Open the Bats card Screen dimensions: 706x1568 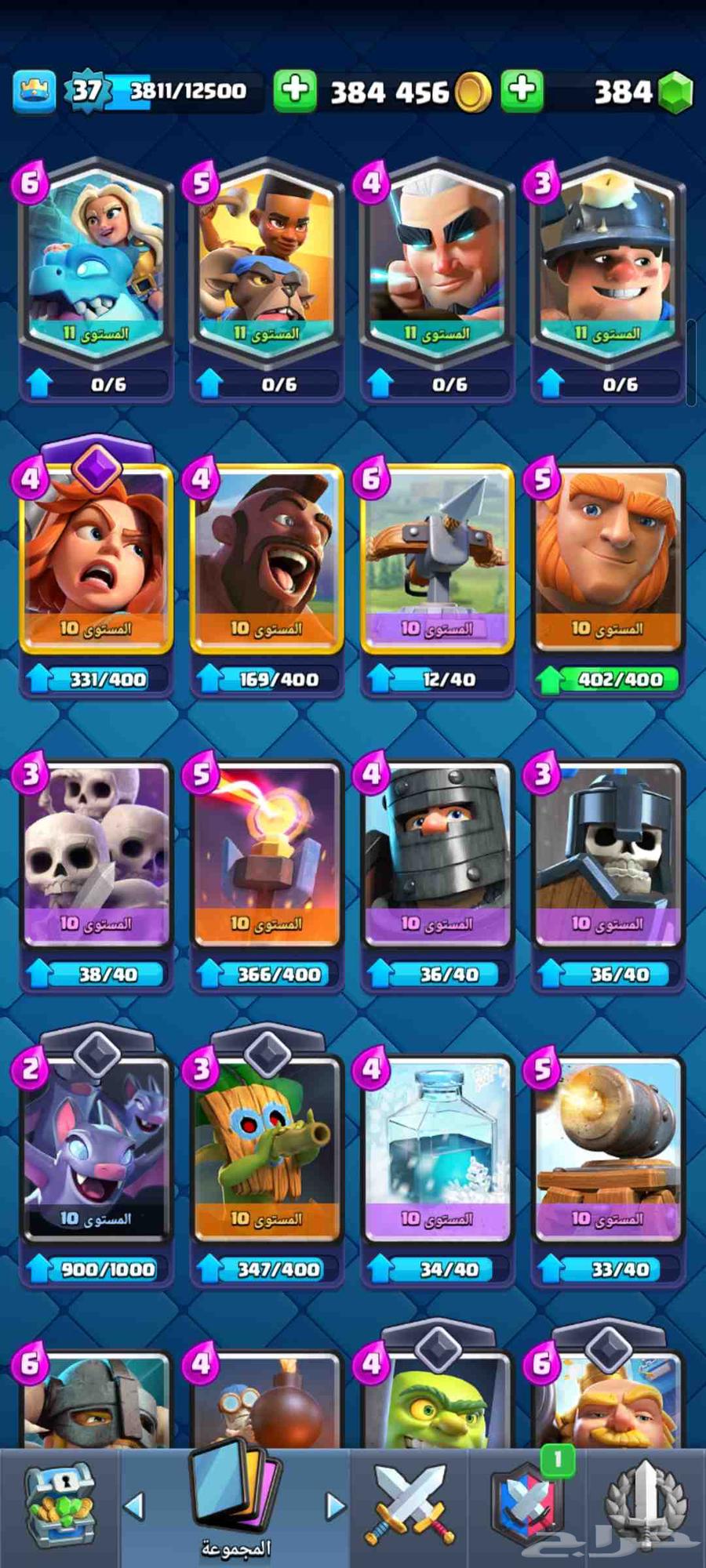click(x=96, y=1150)
